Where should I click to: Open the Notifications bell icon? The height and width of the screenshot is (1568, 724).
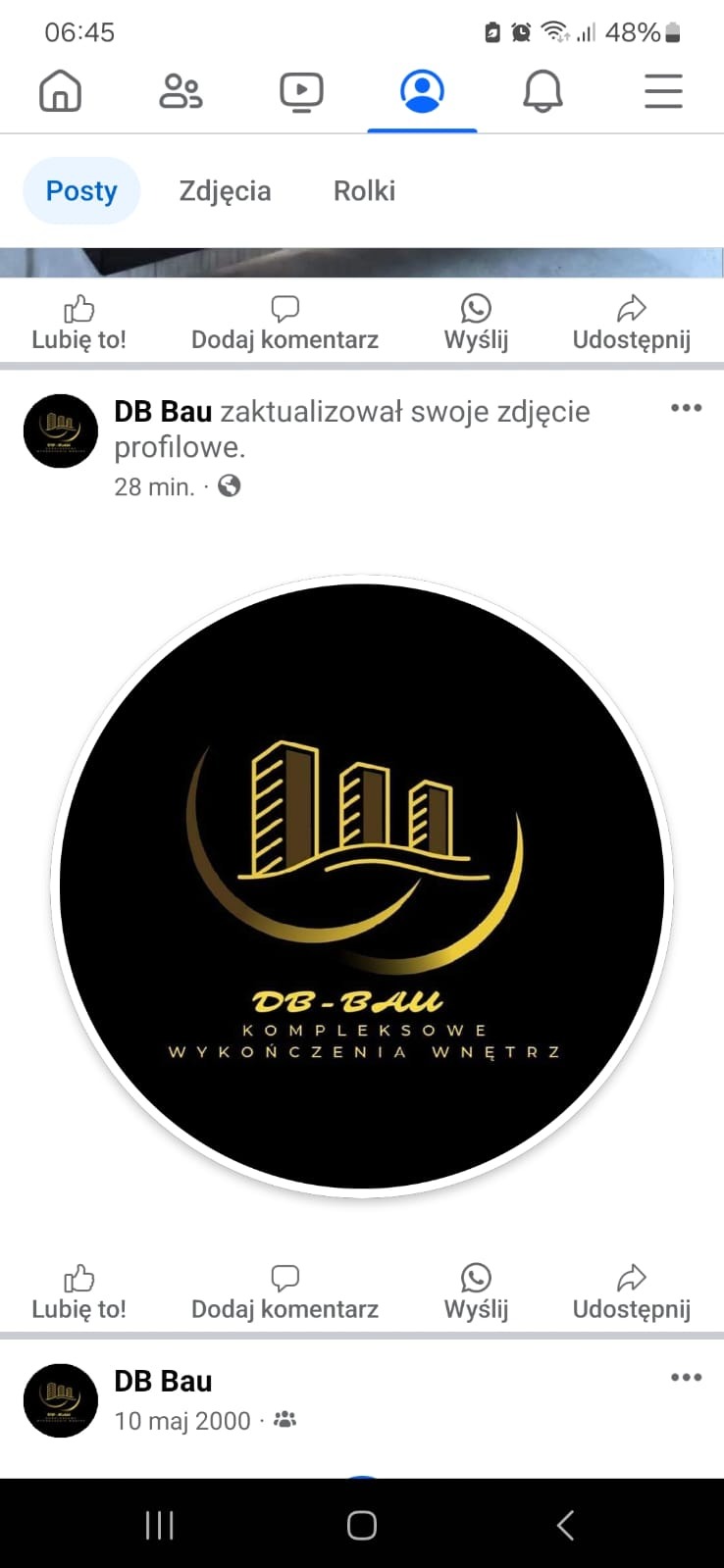[x=543, y=90]
